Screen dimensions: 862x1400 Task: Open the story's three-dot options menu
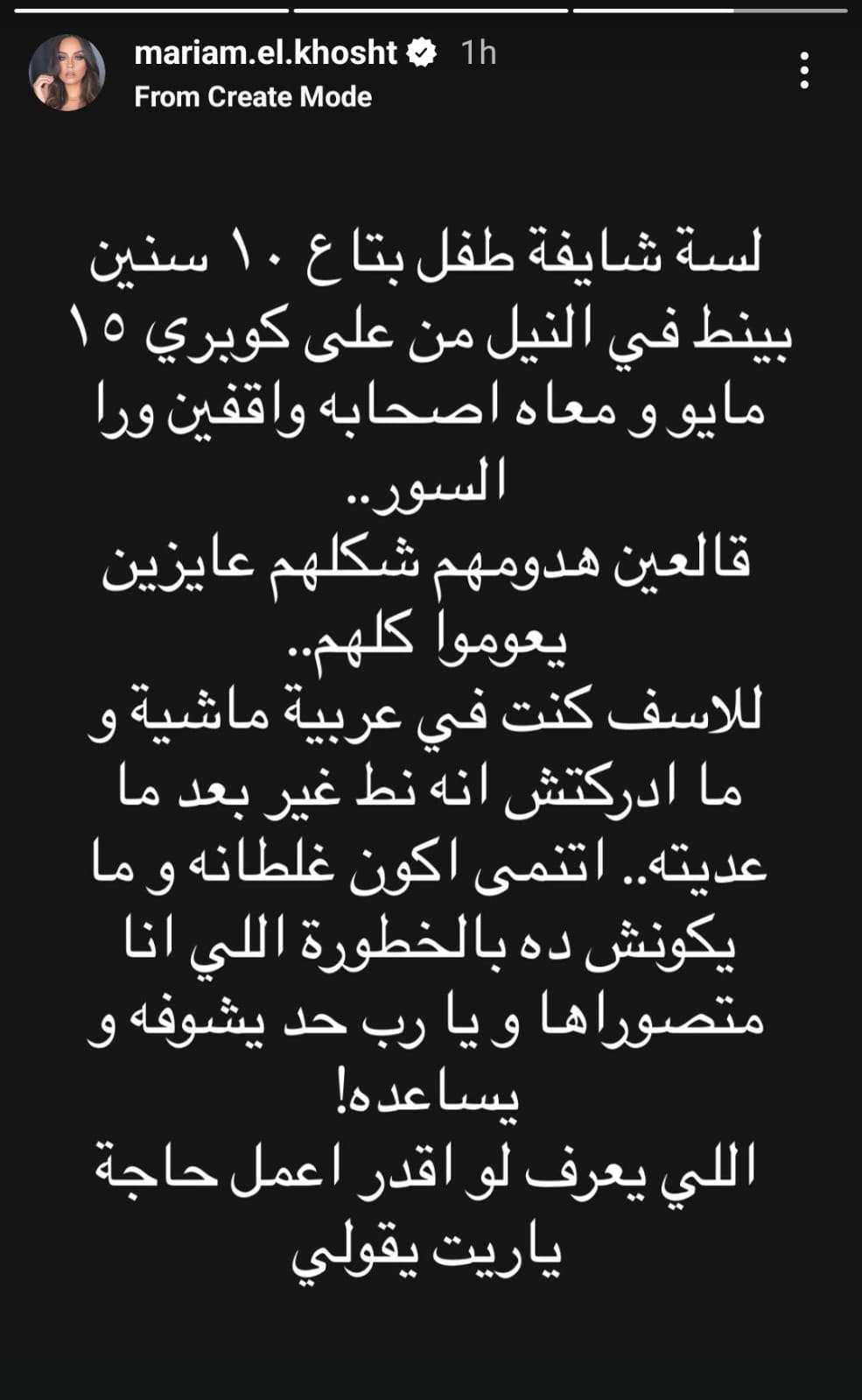pos(804,70)
